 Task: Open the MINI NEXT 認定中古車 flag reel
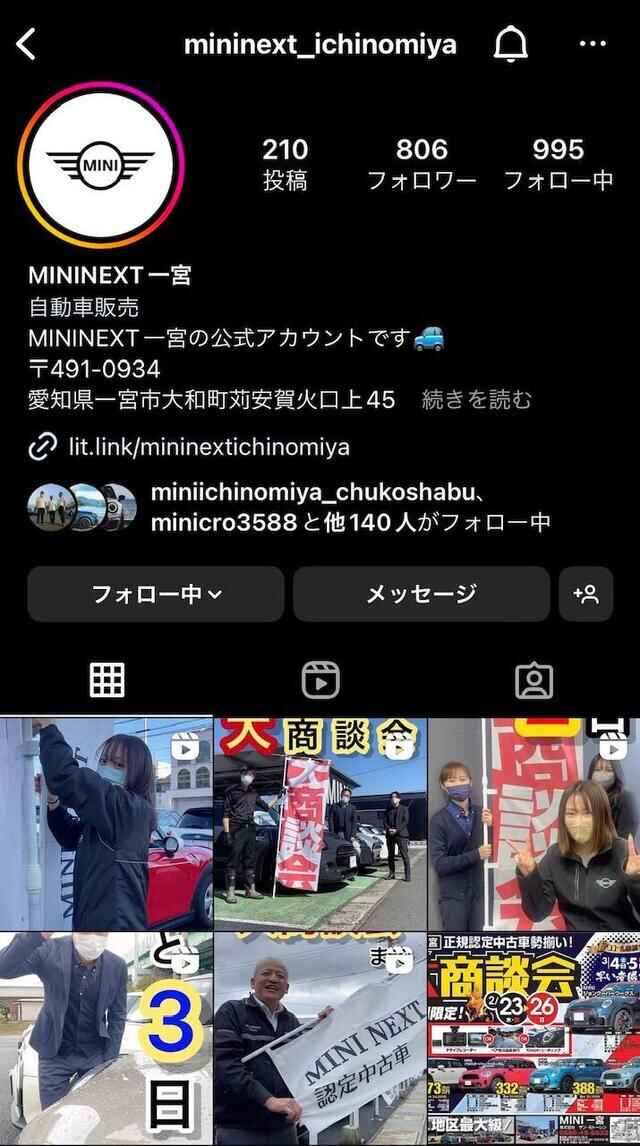[x=320, y=1038]
